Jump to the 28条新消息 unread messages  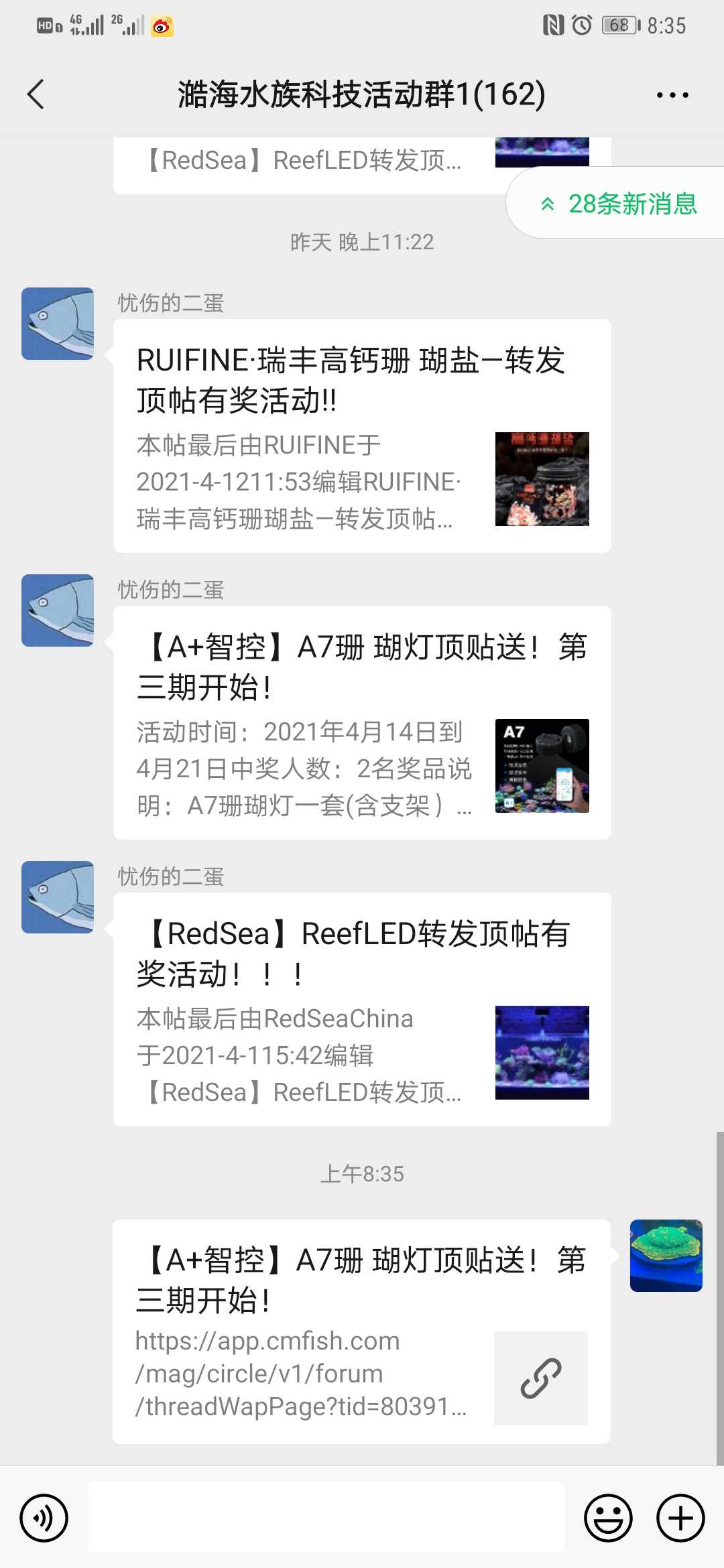620,204
